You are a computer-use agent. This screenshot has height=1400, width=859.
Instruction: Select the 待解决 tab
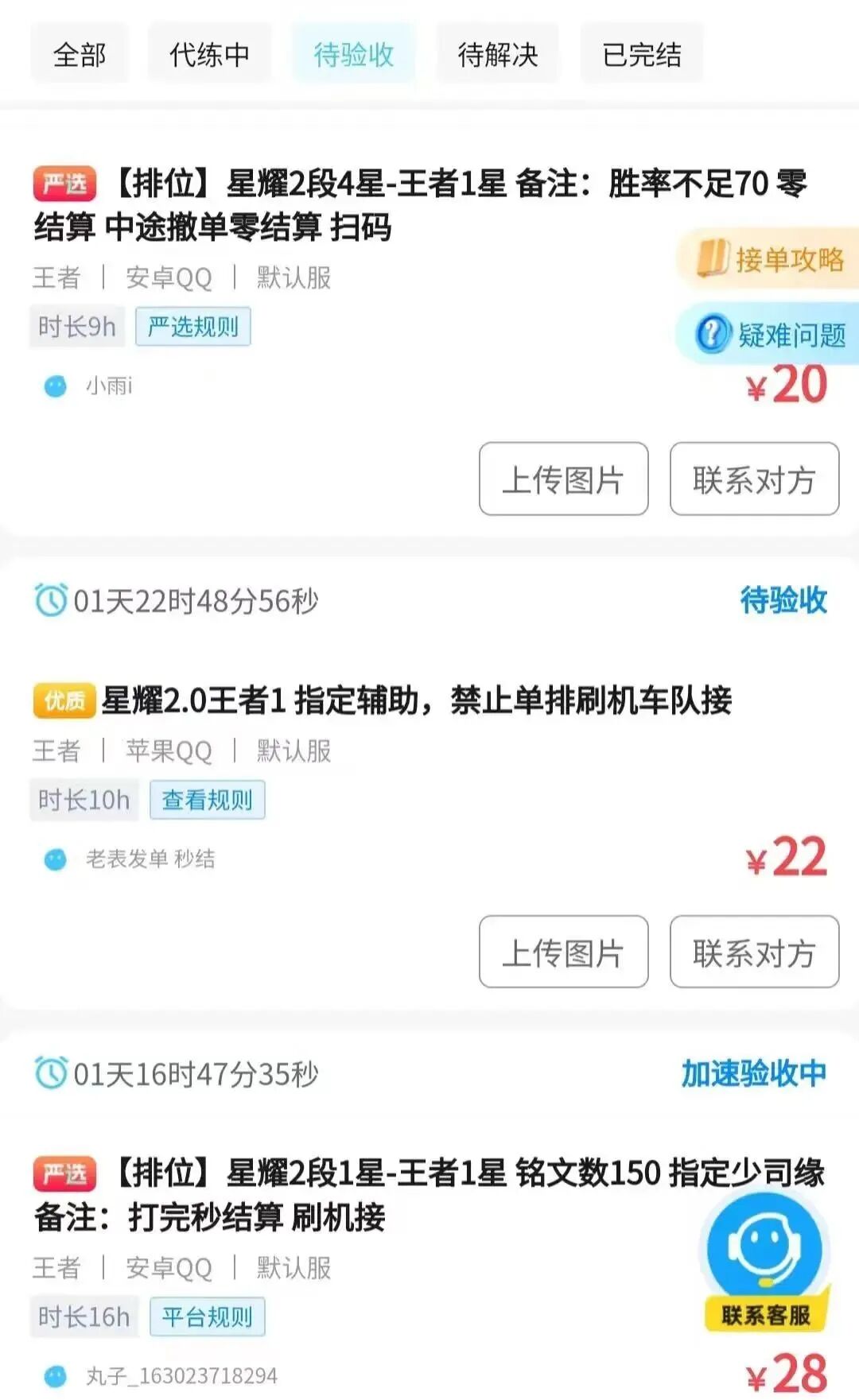point(498,53)
